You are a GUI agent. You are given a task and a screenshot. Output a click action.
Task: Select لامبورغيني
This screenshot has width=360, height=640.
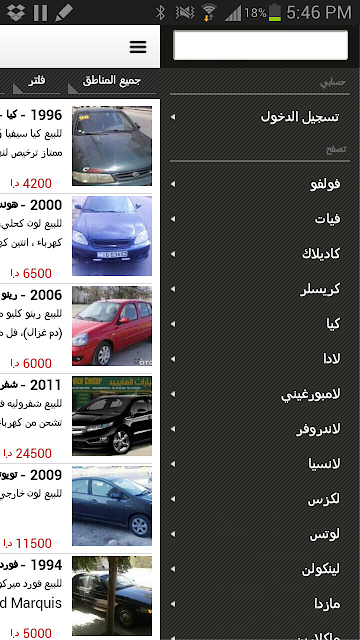260,394
